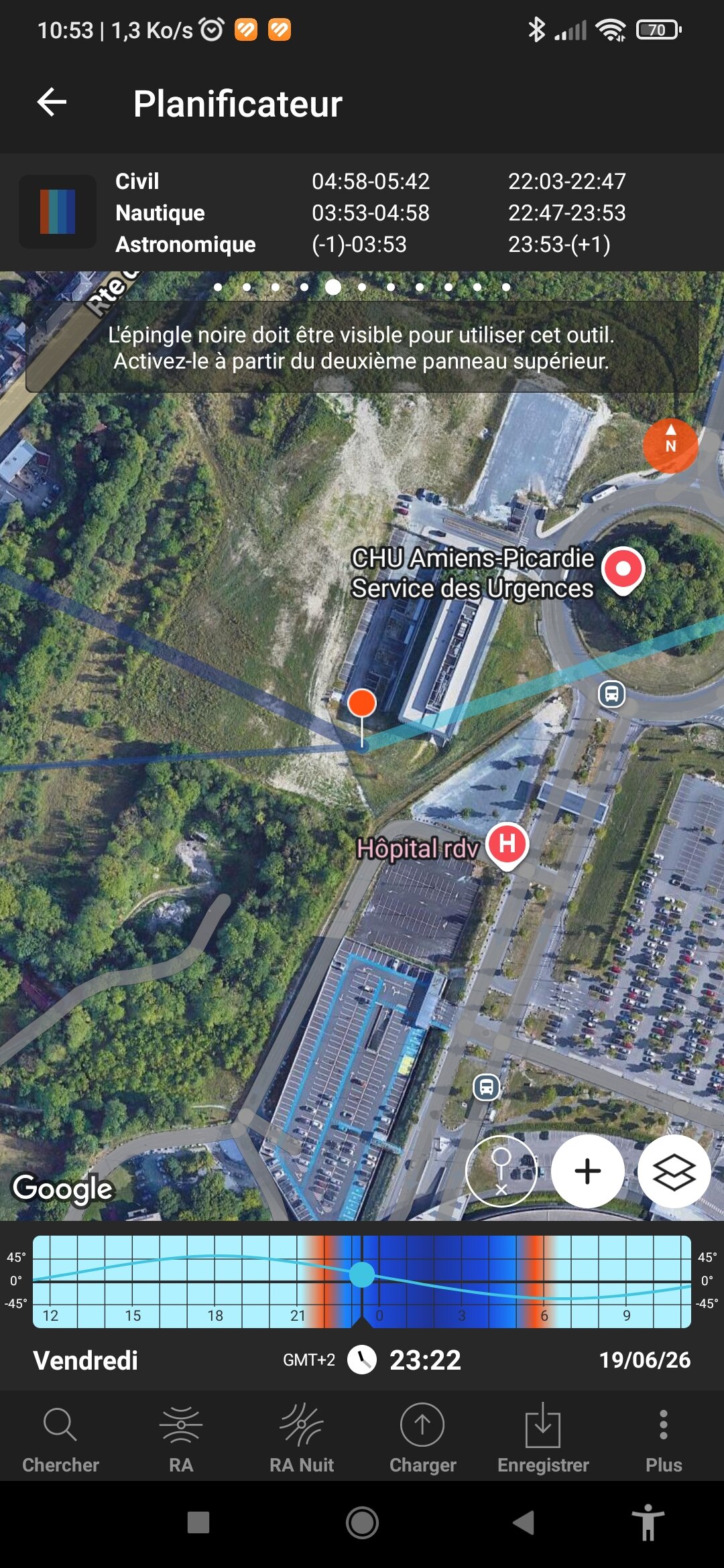The width and height of the screenshot is (724, 1568).
Task: Tap the clock icon next to 23:22
Action: click(x=362, y=1360)
